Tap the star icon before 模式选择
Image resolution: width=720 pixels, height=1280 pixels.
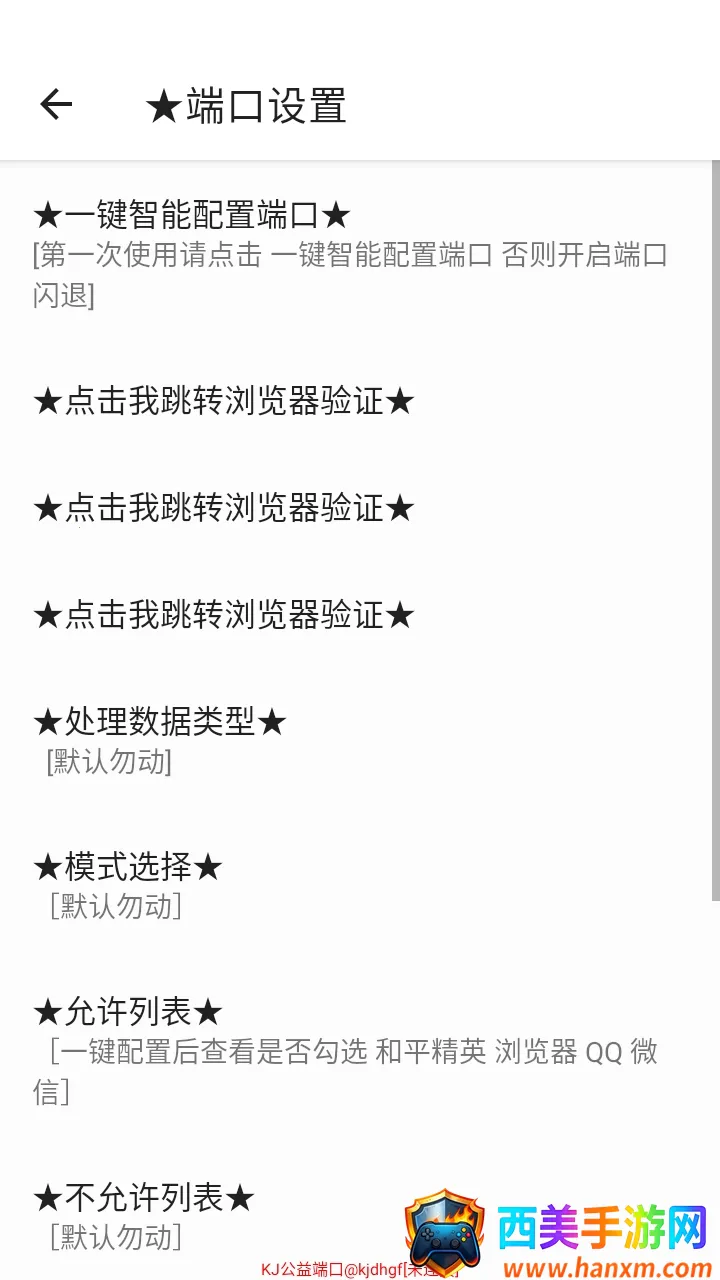pos(47,866)
